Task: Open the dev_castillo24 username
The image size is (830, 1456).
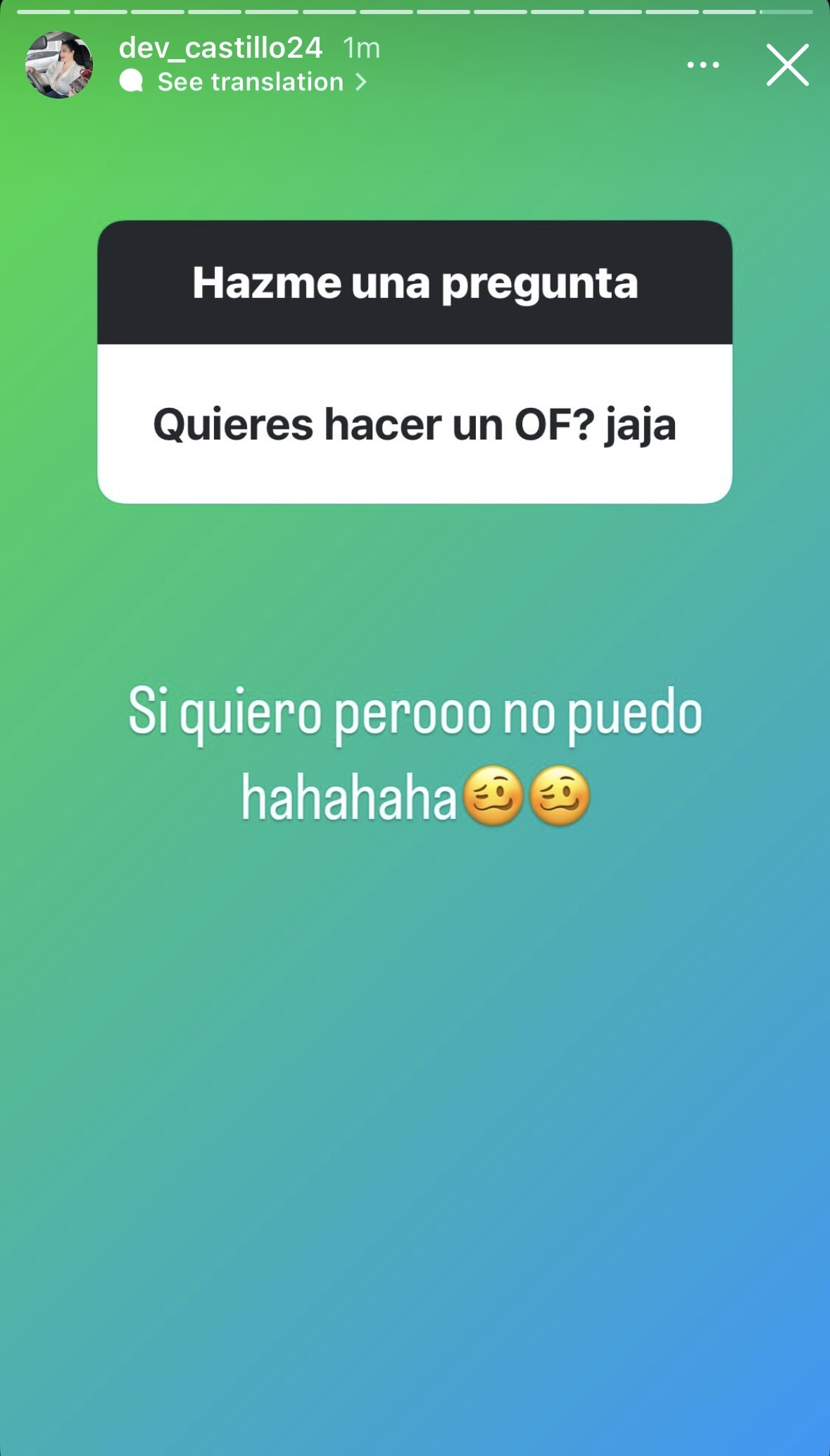Action: click(x=220, y=48)
